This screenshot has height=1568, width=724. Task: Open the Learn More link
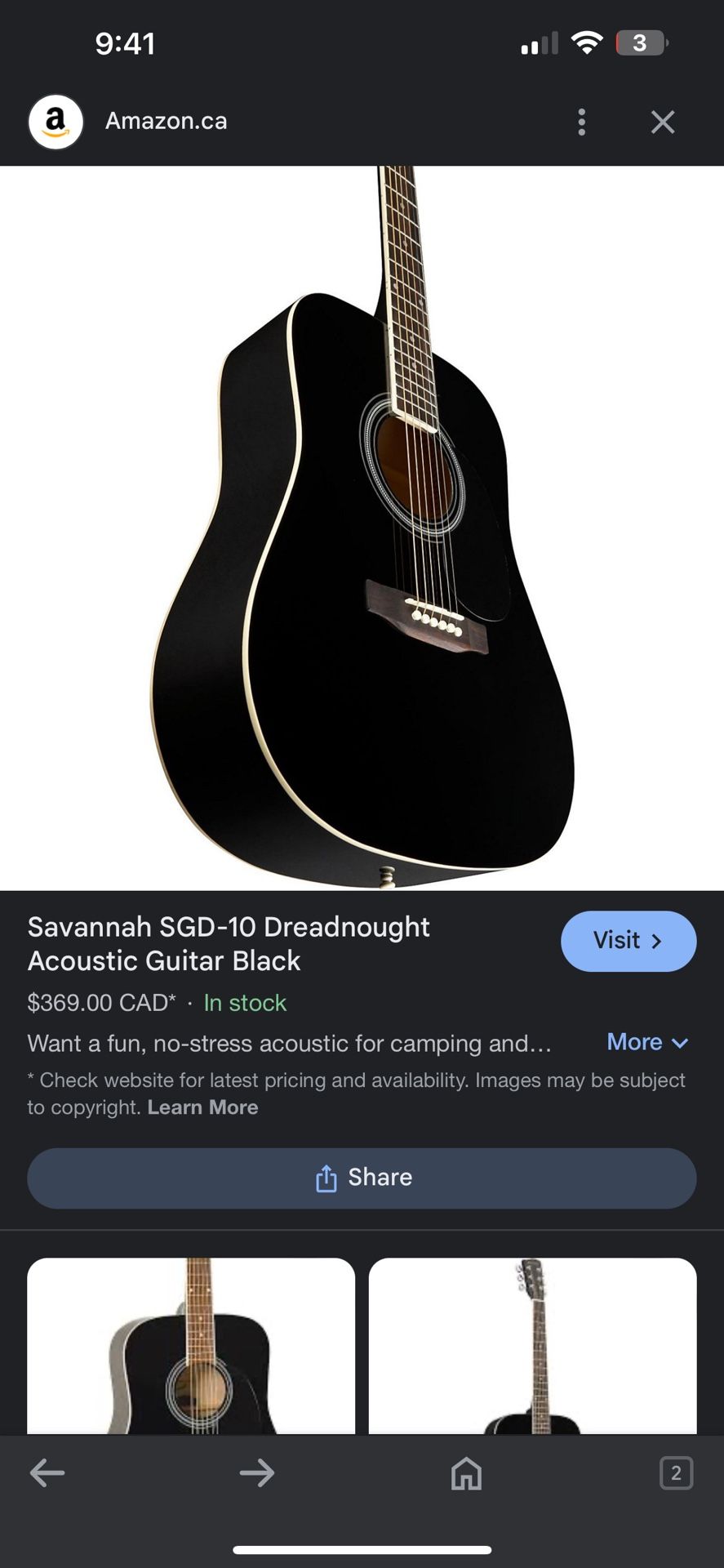pos(202,1107)
